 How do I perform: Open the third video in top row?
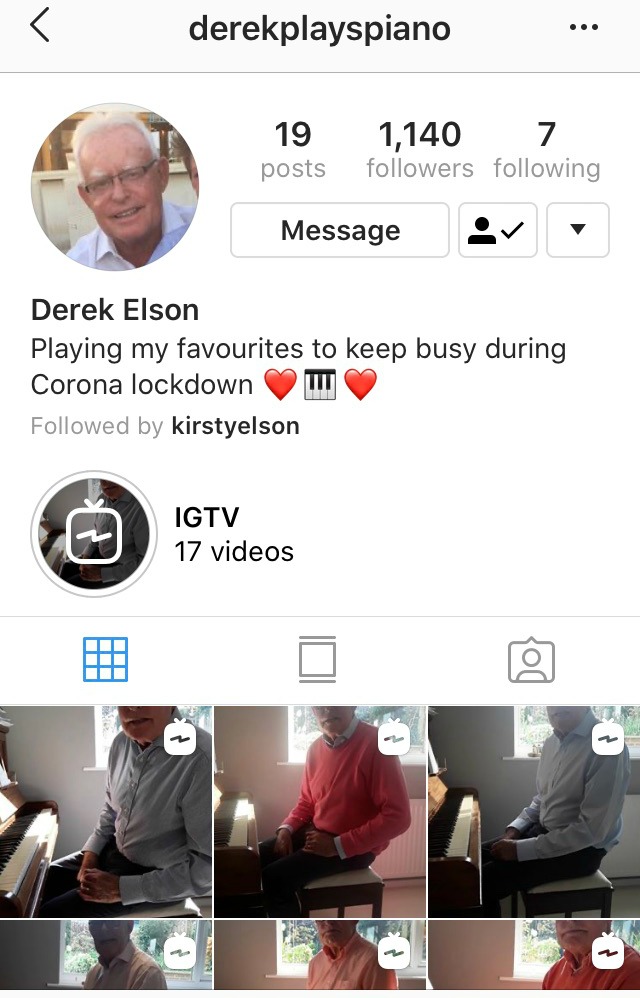pos(534,811)
